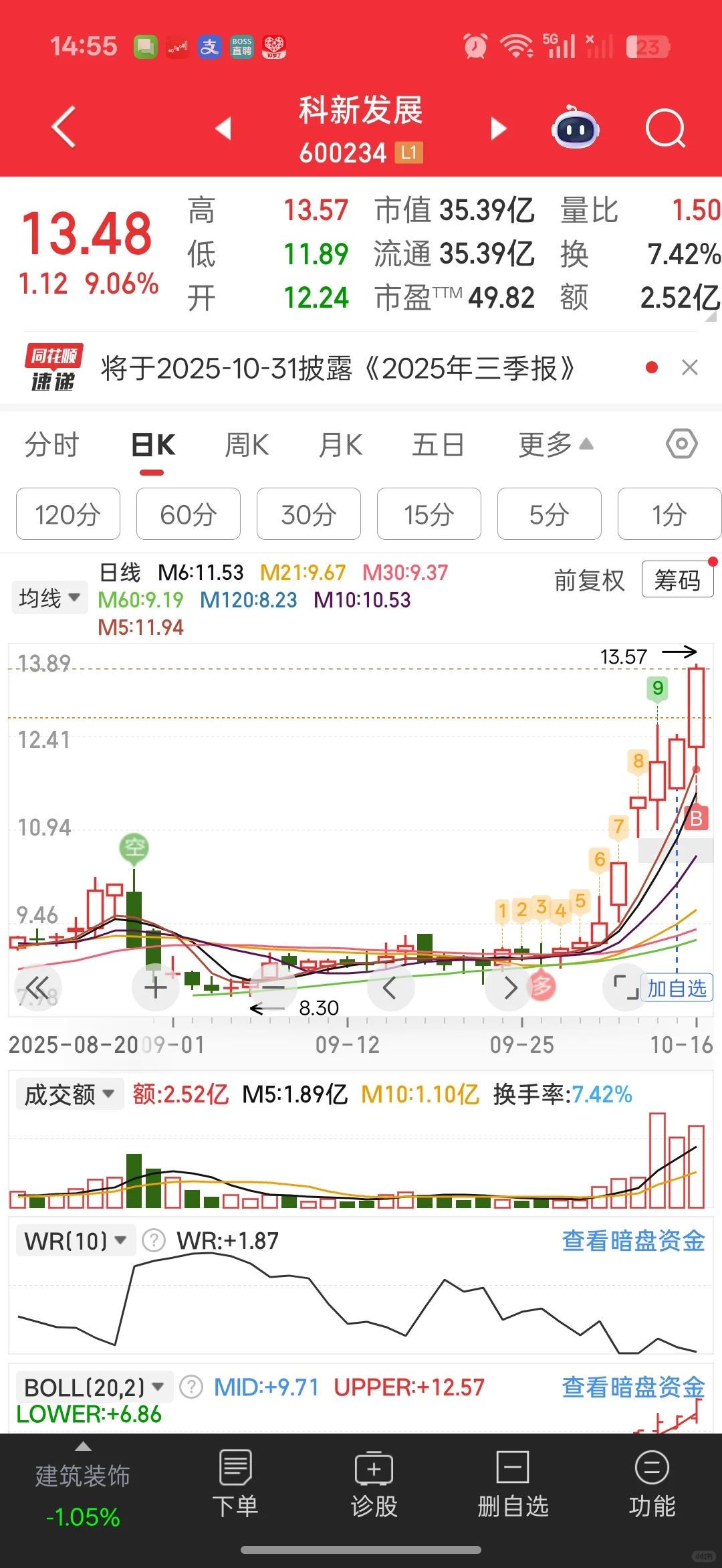
Task: Dismiss the 同花顺速递 announcement banner
Action: (689, 367)
